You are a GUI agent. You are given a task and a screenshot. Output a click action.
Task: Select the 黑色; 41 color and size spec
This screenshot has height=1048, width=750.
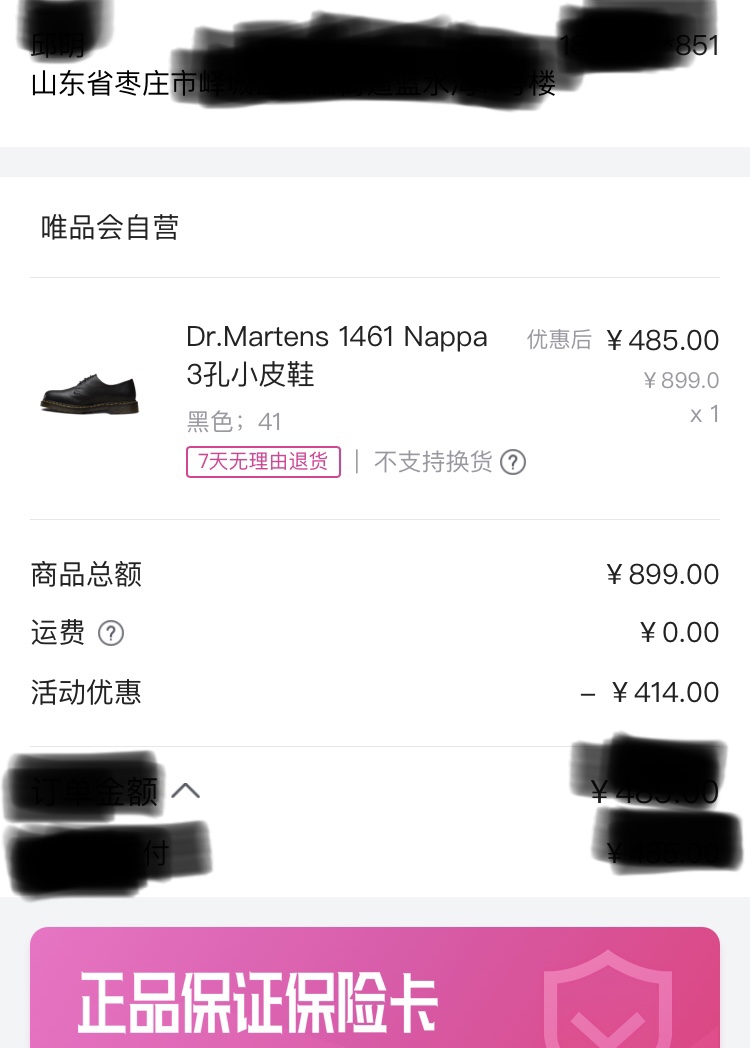[x=232, y=421]
